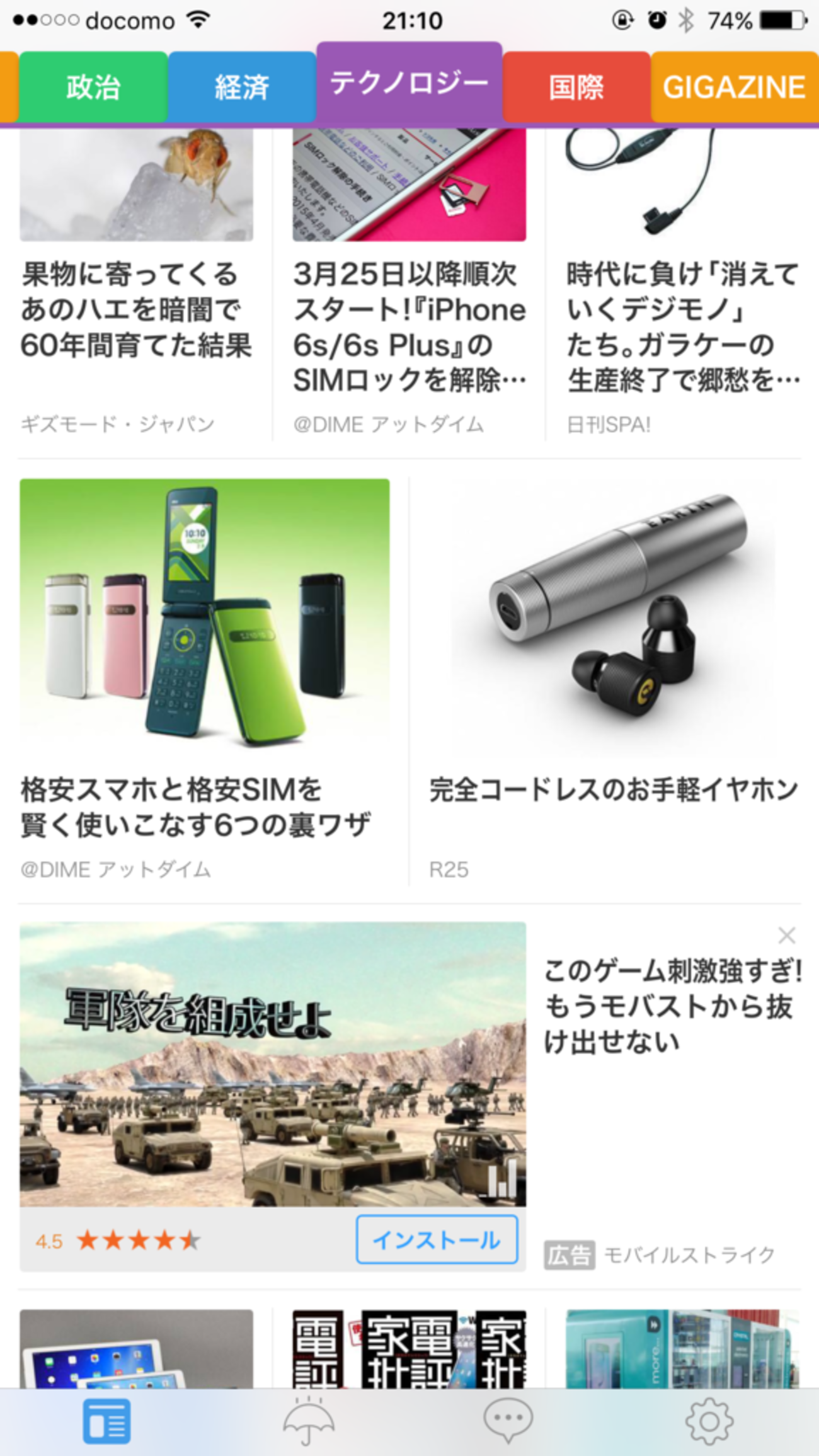Image resolution: width=819 pixels, height=1456 pixels.
Task: Tap the Bluetooth icon in the status bar
Action: 685,20
